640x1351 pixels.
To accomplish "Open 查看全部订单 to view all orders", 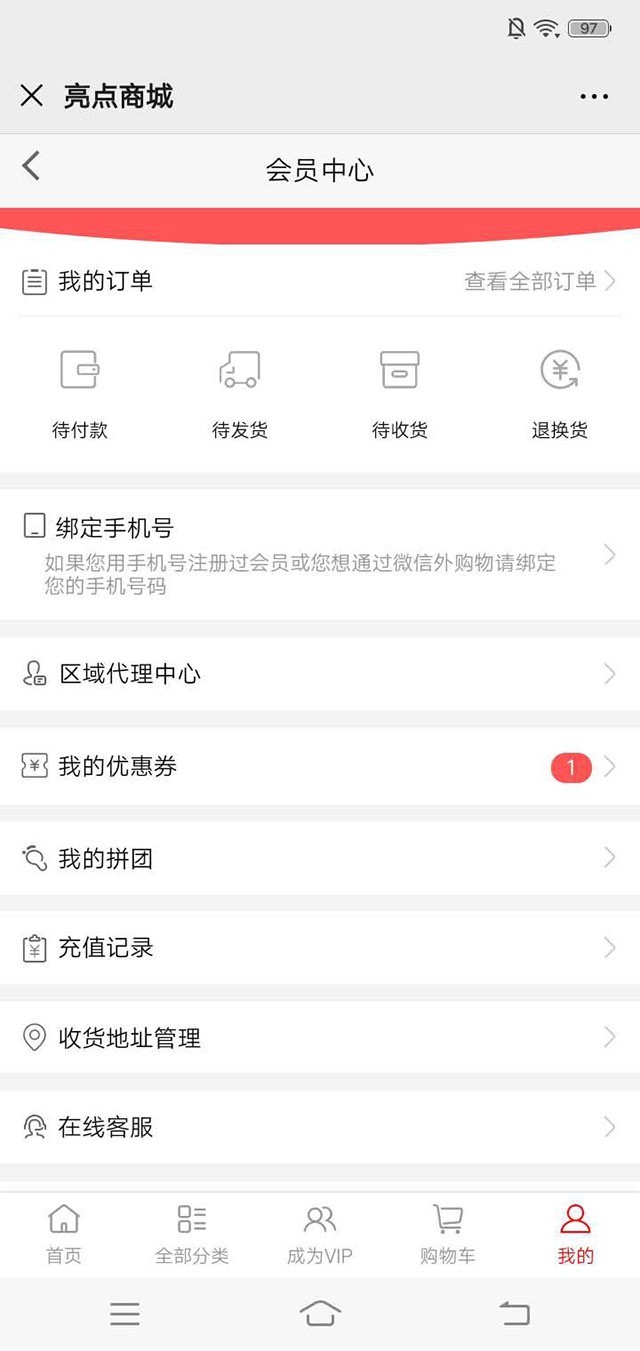I will coord(538,282).
